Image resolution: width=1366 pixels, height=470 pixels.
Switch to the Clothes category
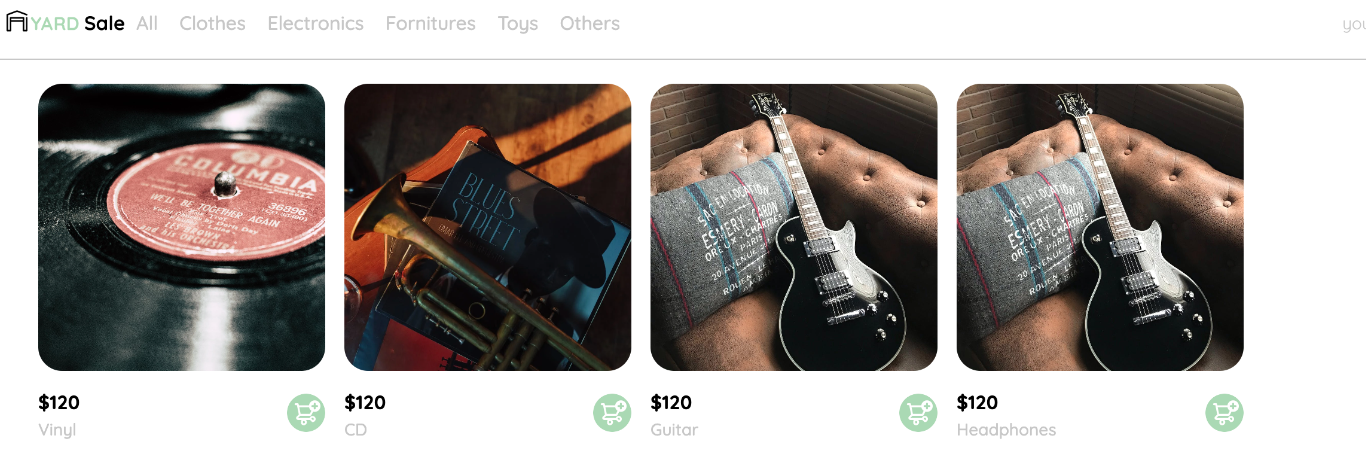(x=212, y=23)
